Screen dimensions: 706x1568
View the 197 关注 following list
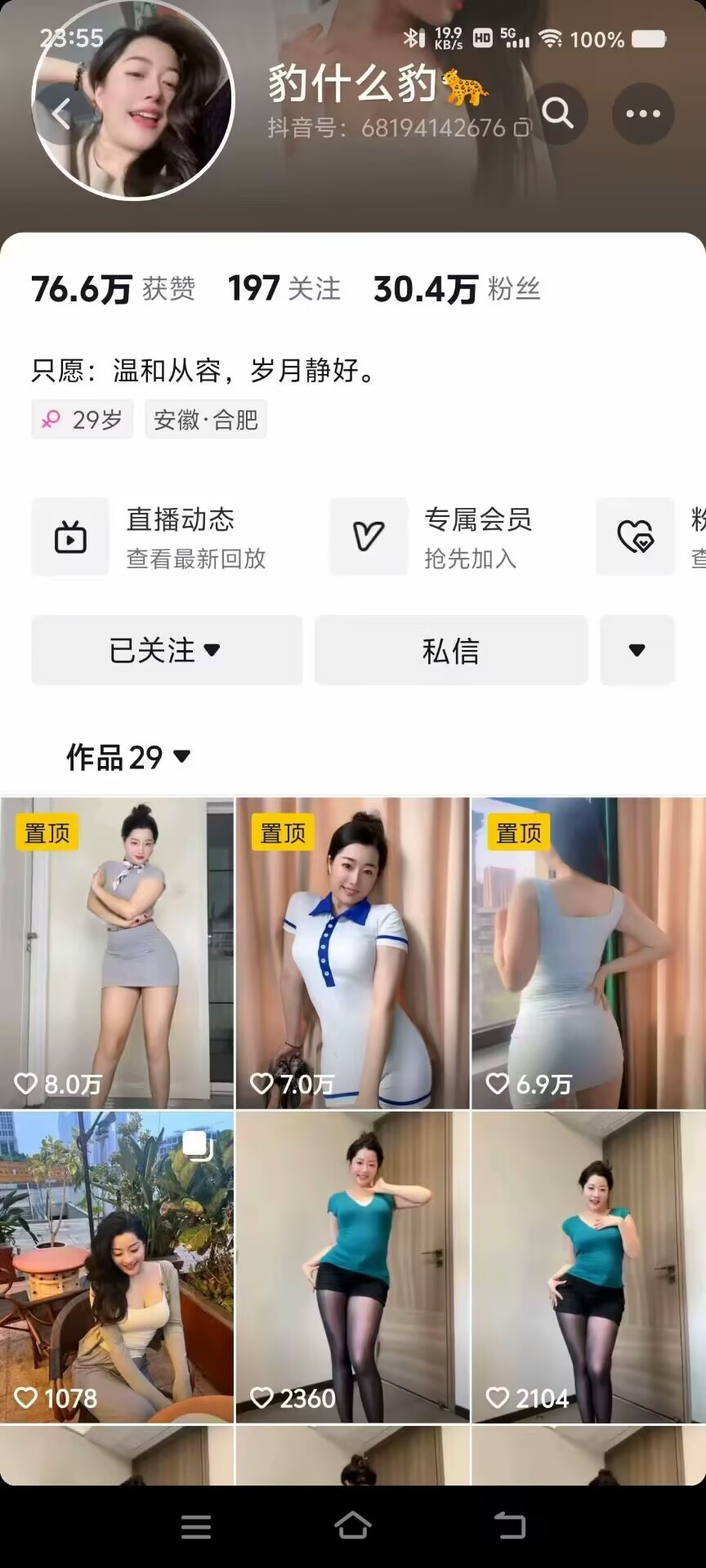tap(284, 288)
